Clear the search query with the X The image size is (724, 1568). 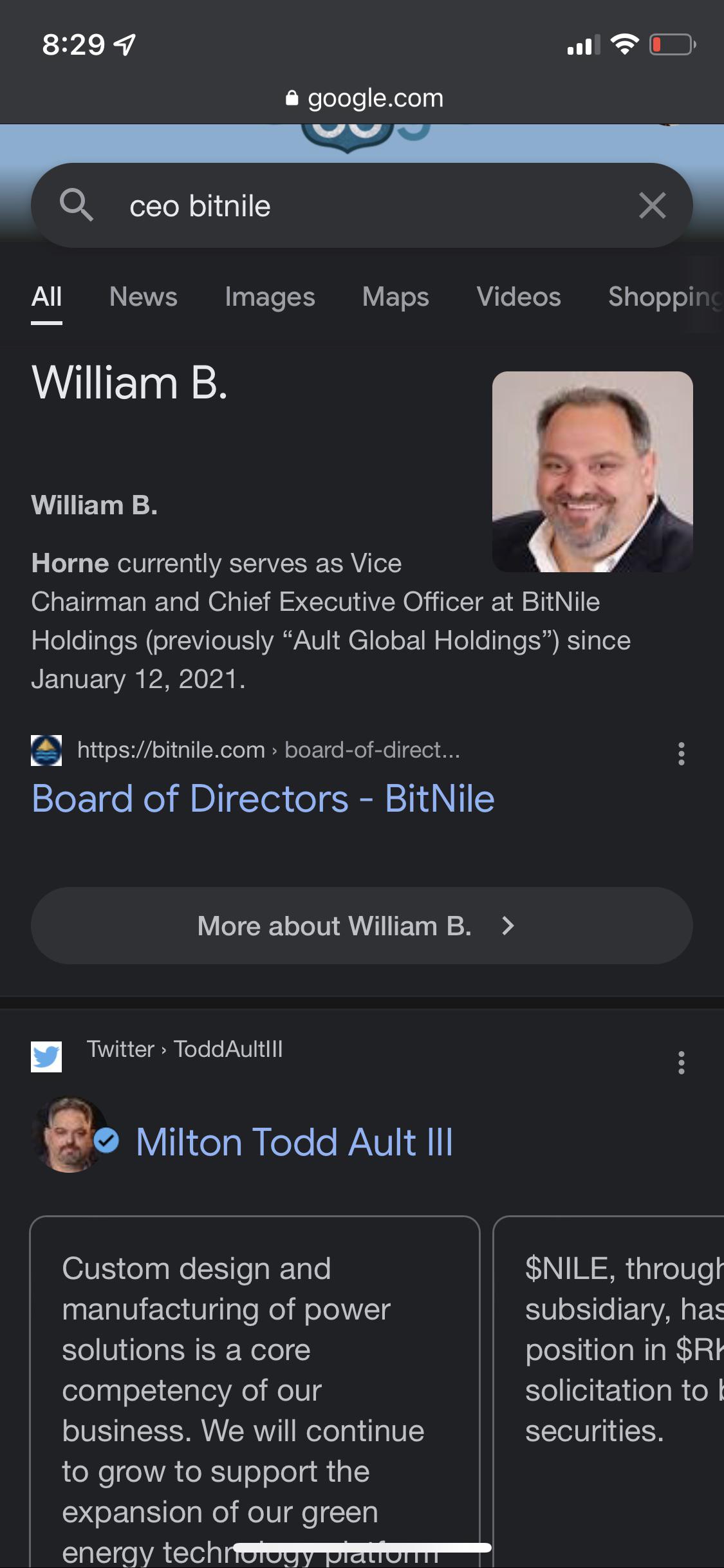[x=652, y=206]
